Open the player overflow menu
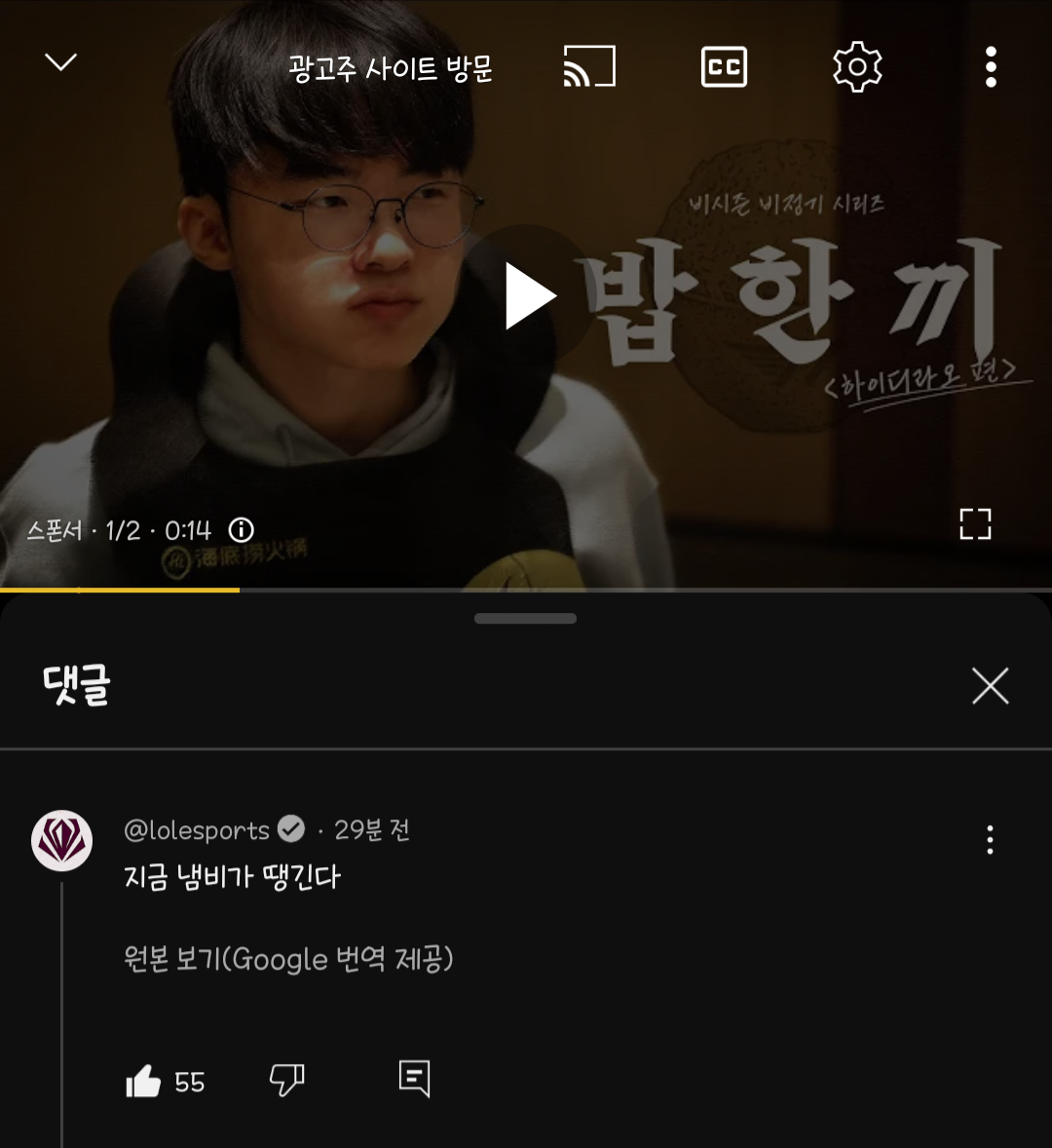 (x=991, y=67)
